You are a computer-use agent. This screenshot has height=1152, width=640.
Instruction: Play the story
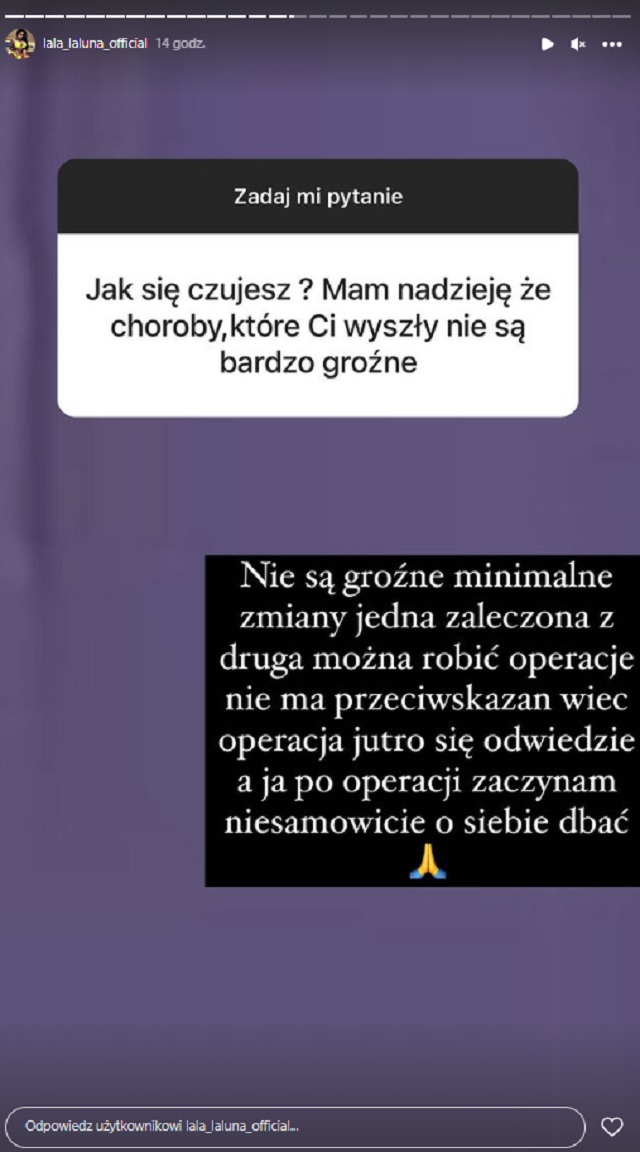[x=547, y=44]
